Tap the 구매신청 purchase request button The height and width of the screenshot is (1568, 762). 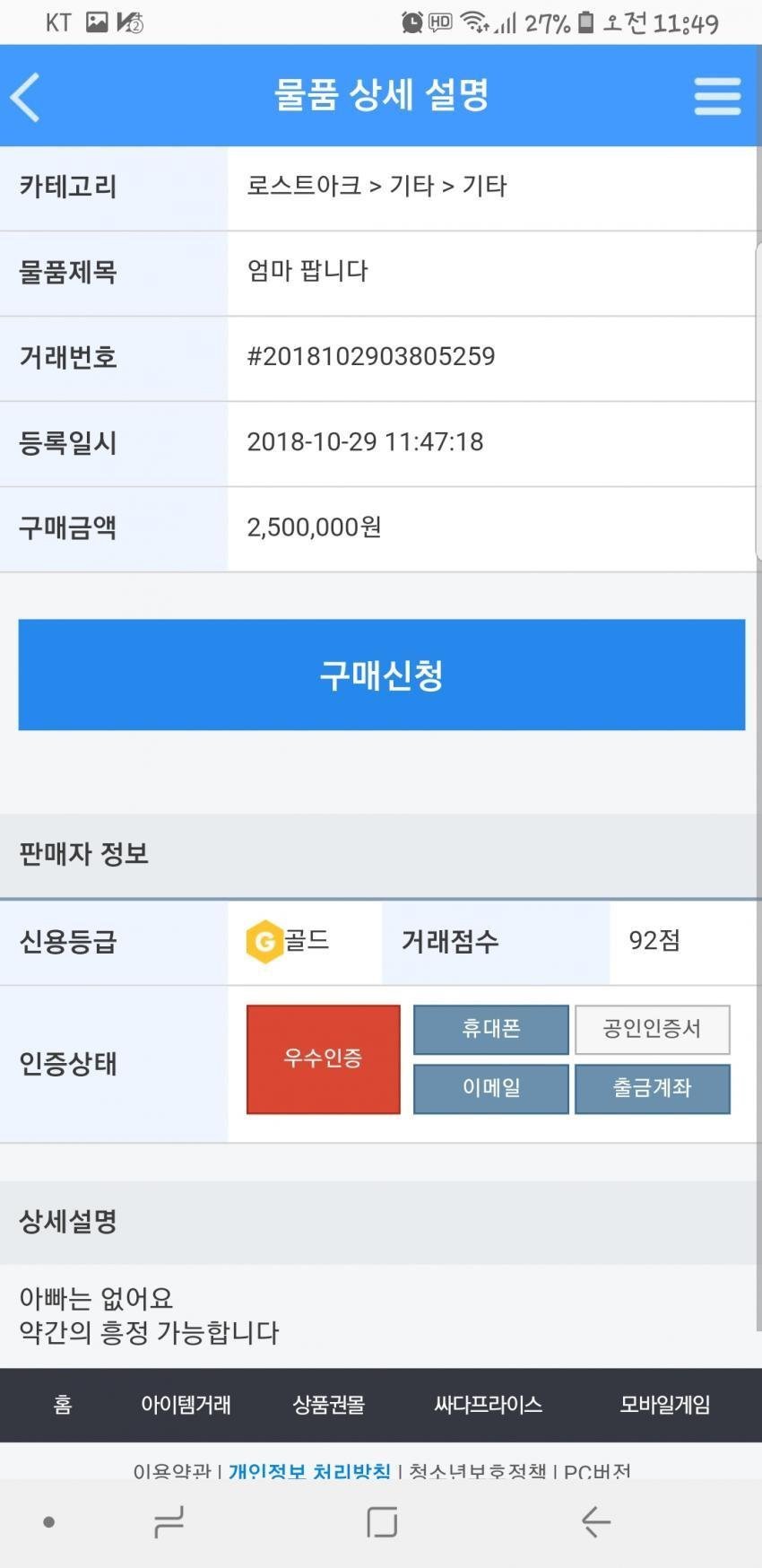pyautogui.click(x=381, y=675)
